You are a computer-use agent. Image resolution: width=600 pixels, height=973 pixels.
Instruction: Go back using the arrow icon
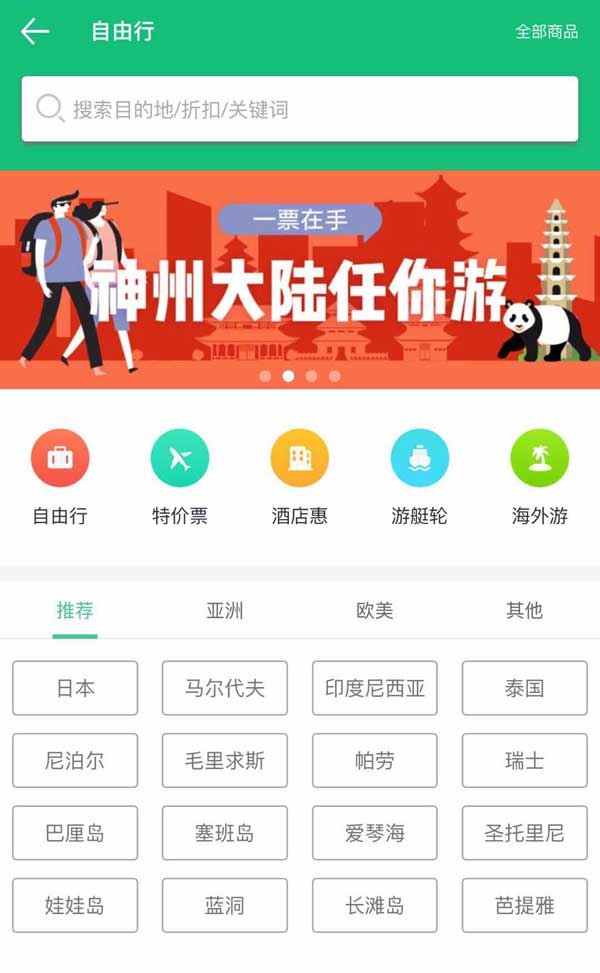35,32
